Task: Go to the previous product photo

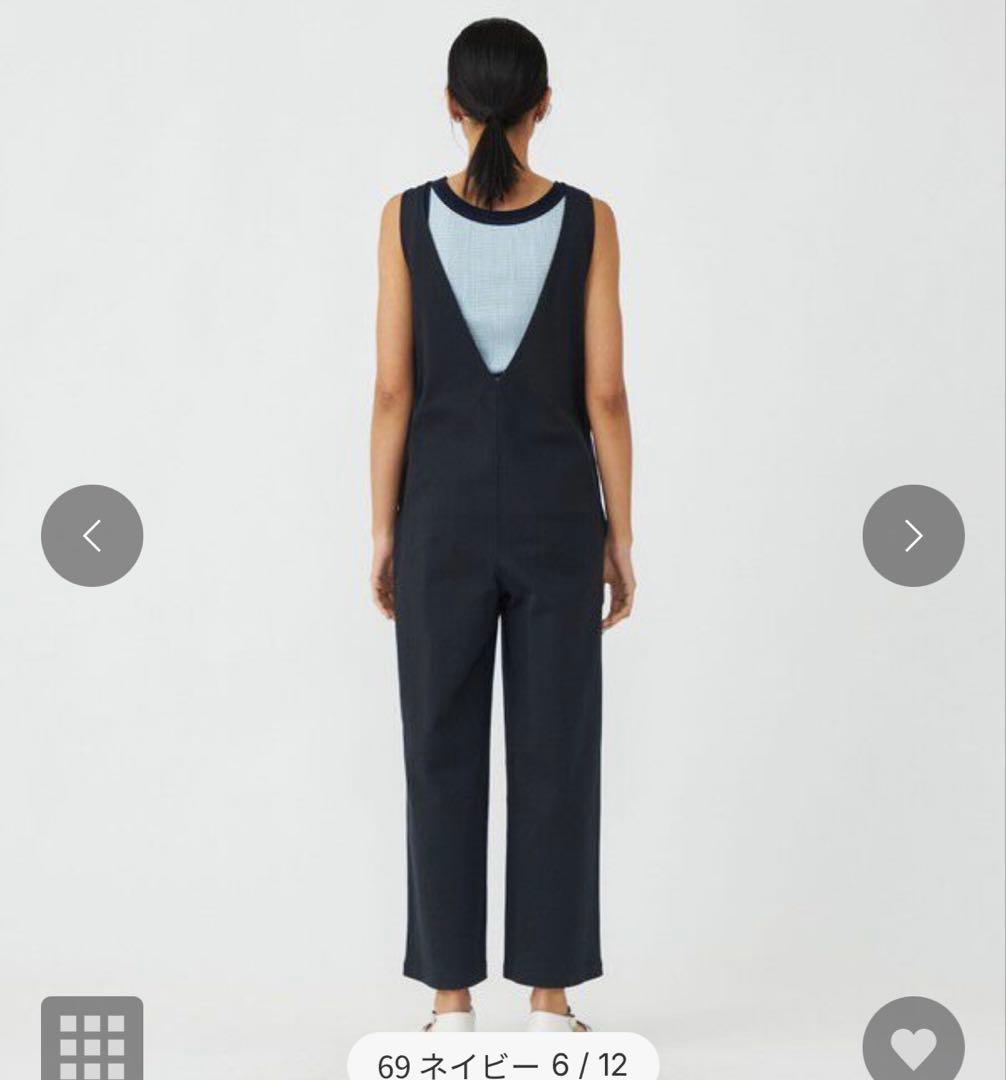Action: tap(92, 536)
